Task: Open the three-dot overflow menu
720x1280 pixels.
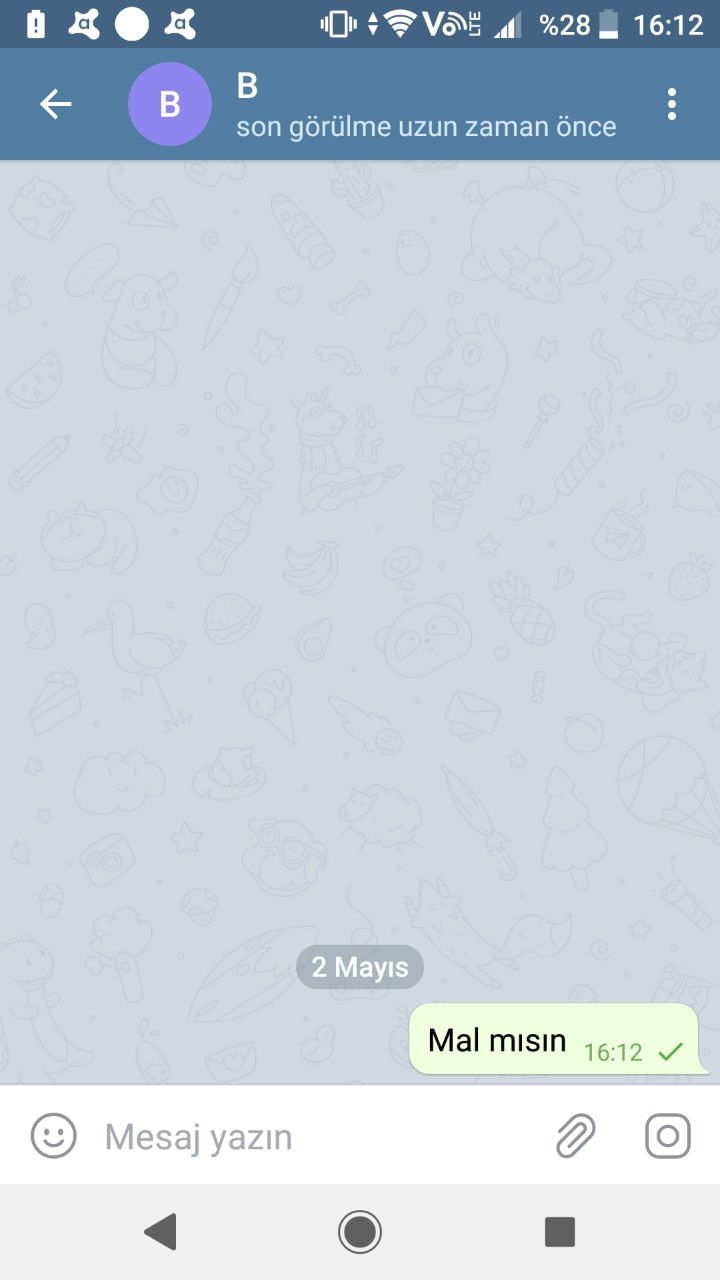Action: [x=671, y=104]
